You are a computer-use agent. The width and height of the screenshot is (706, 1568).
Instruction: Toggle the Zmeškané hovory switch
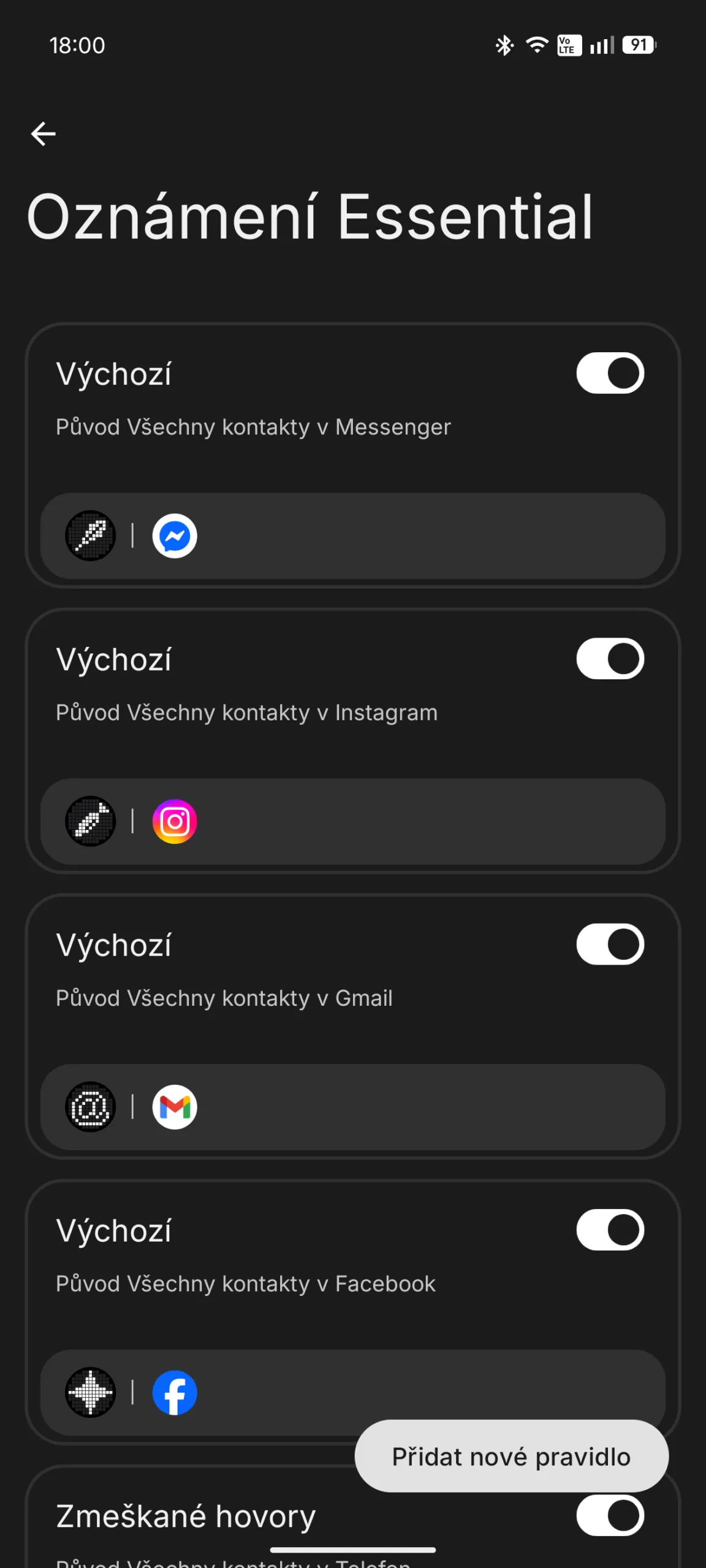(x=610, y=1515)
